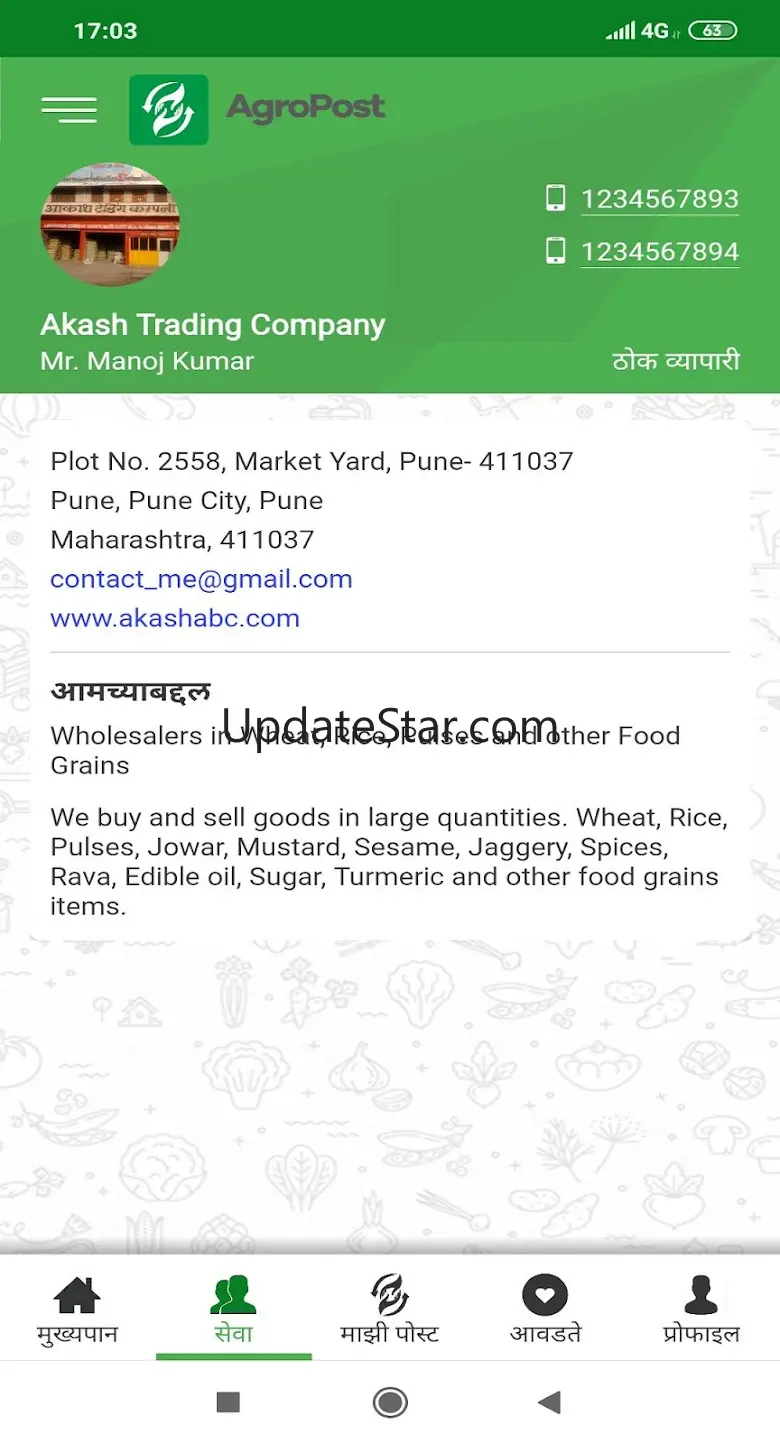Tap the system home button
780x1444 pixels.
tap(390, 1402)
